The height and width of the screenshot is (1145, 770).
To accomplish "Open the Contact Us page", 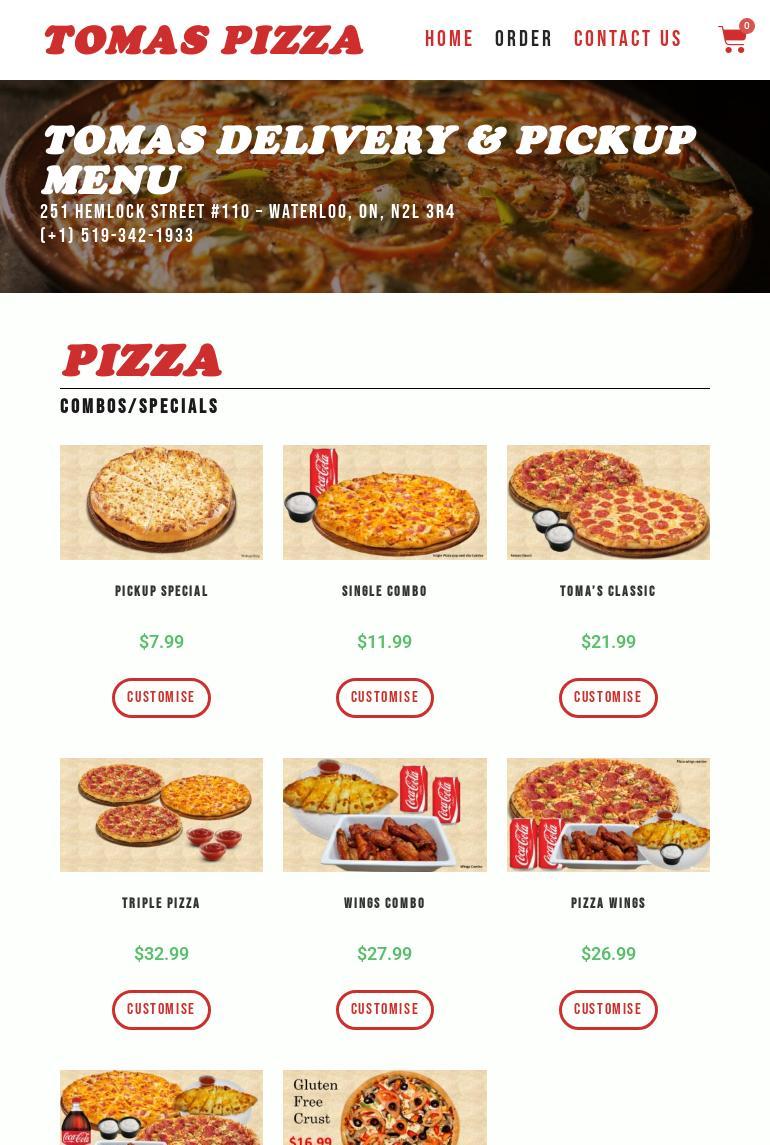I will [x=628, y=39].
